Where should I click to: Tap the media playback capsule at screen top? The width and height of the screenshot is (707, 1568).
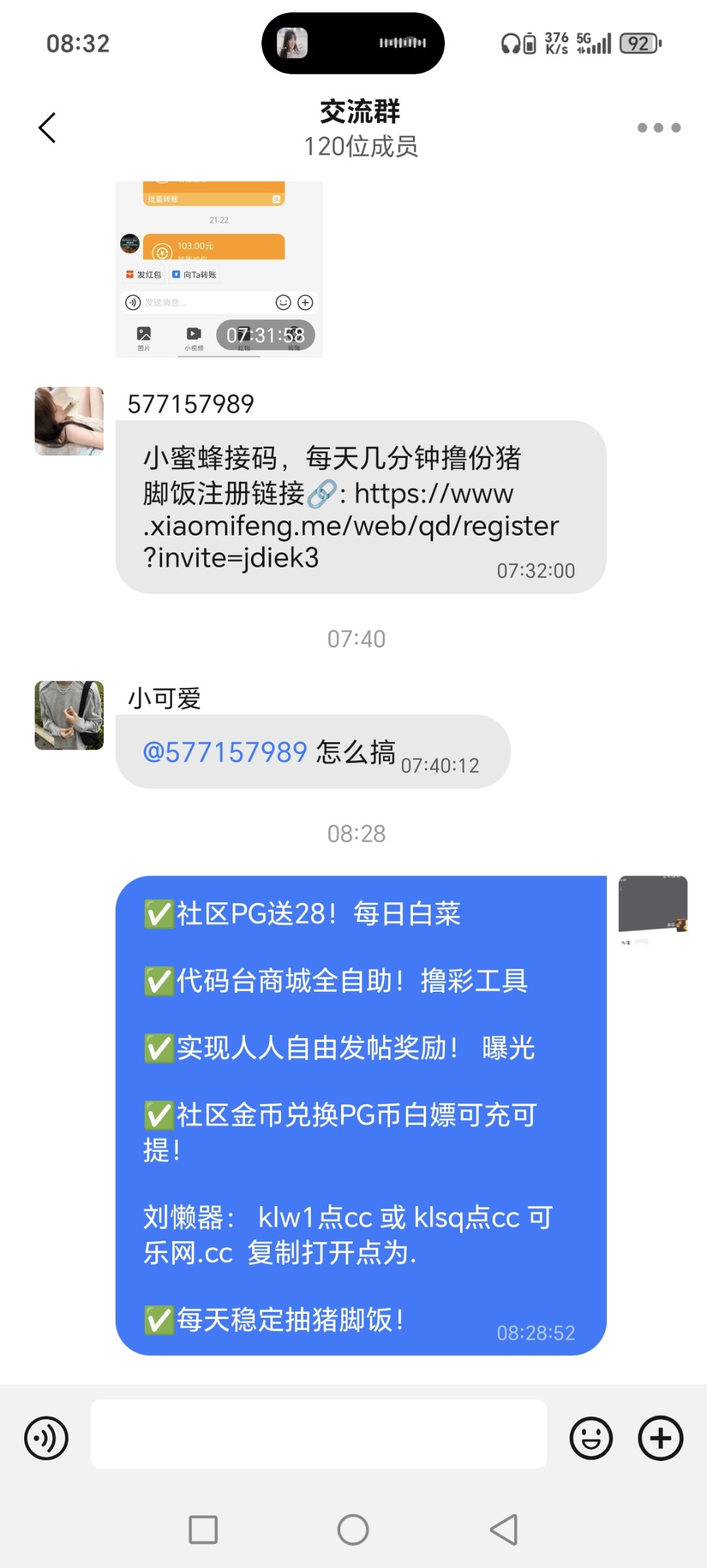(x=353, y=43)
